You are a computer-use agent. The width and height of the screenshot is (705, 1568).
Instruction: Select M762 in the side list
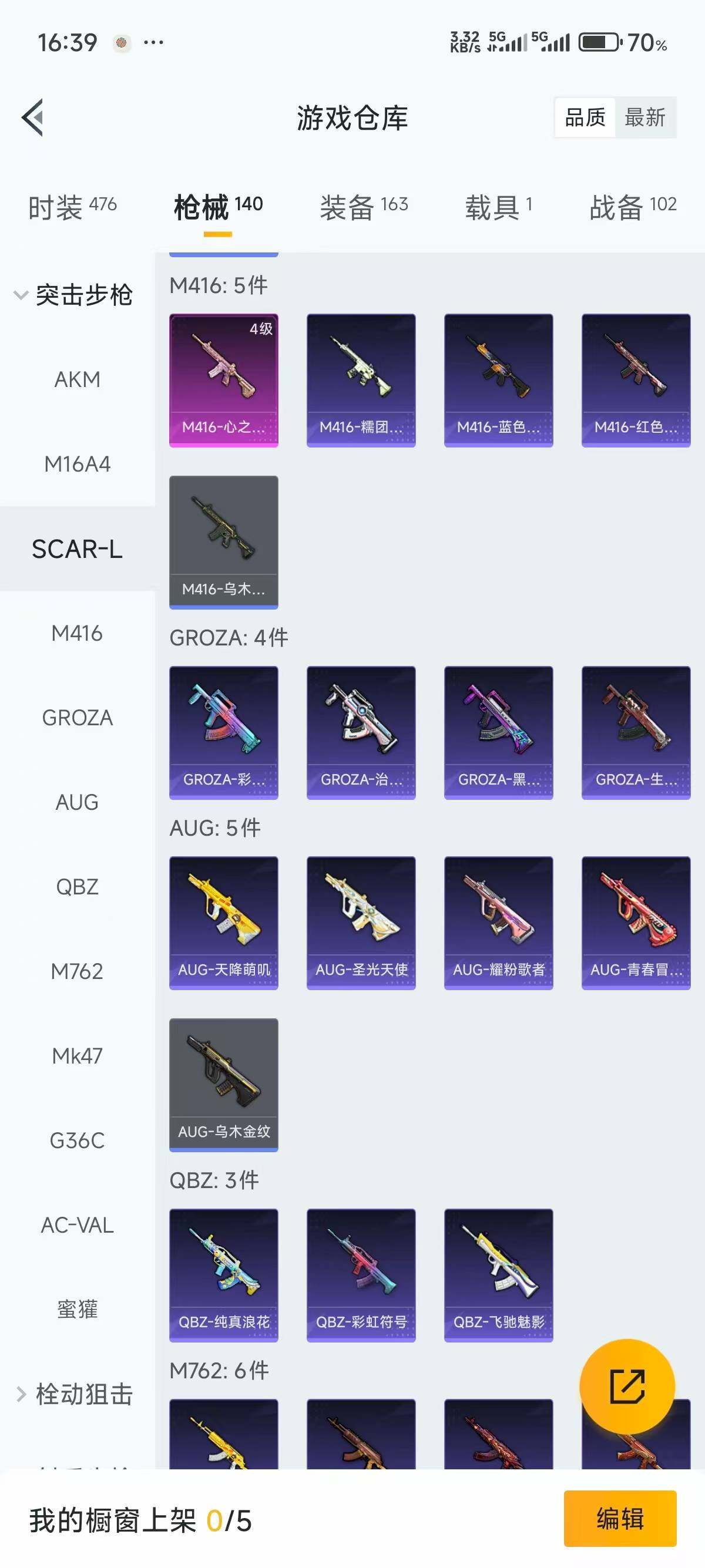tap(78, 971)
